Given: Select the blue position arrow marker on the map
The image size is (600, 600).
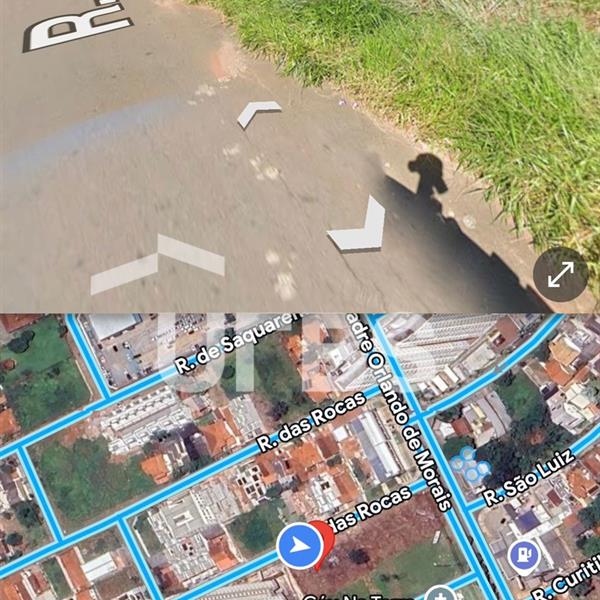Looking at the screenshot, I should (x=299, y=546).
